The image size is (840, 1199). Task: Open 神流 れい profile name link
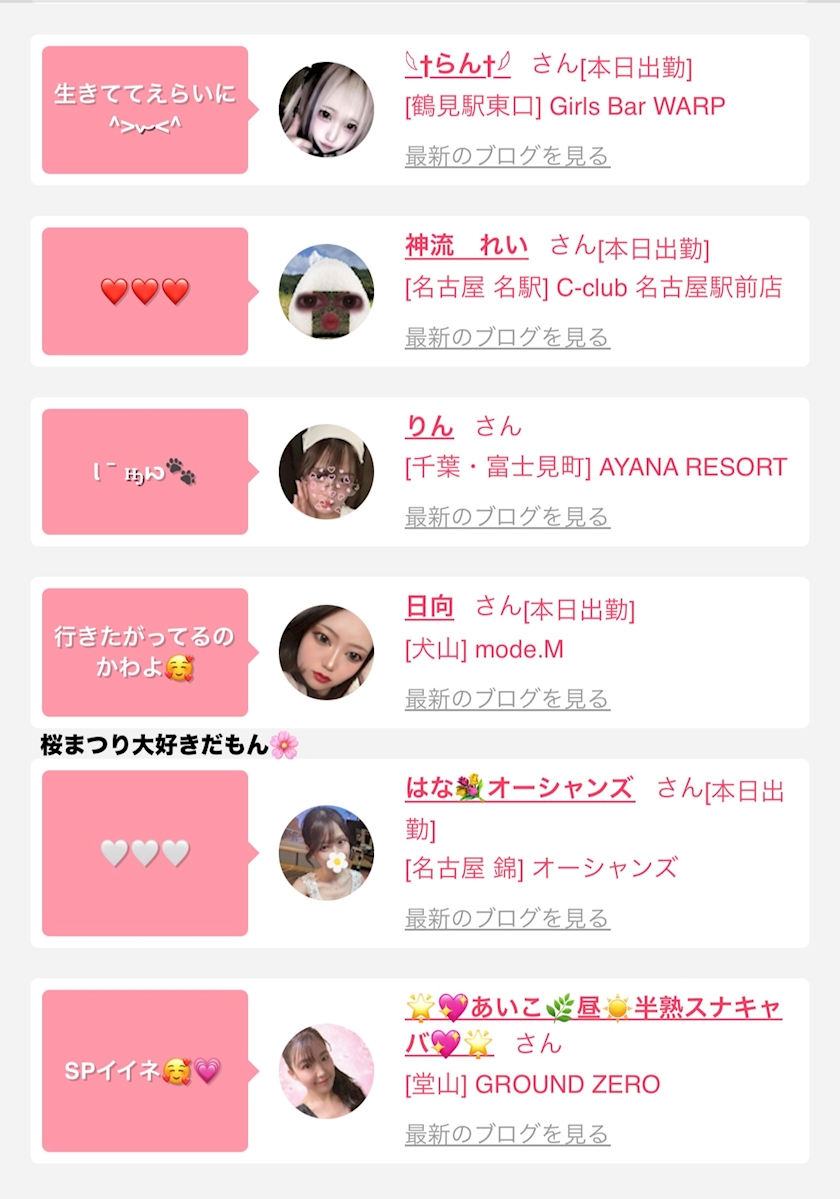pyautogui.click(x=466, y=245)
